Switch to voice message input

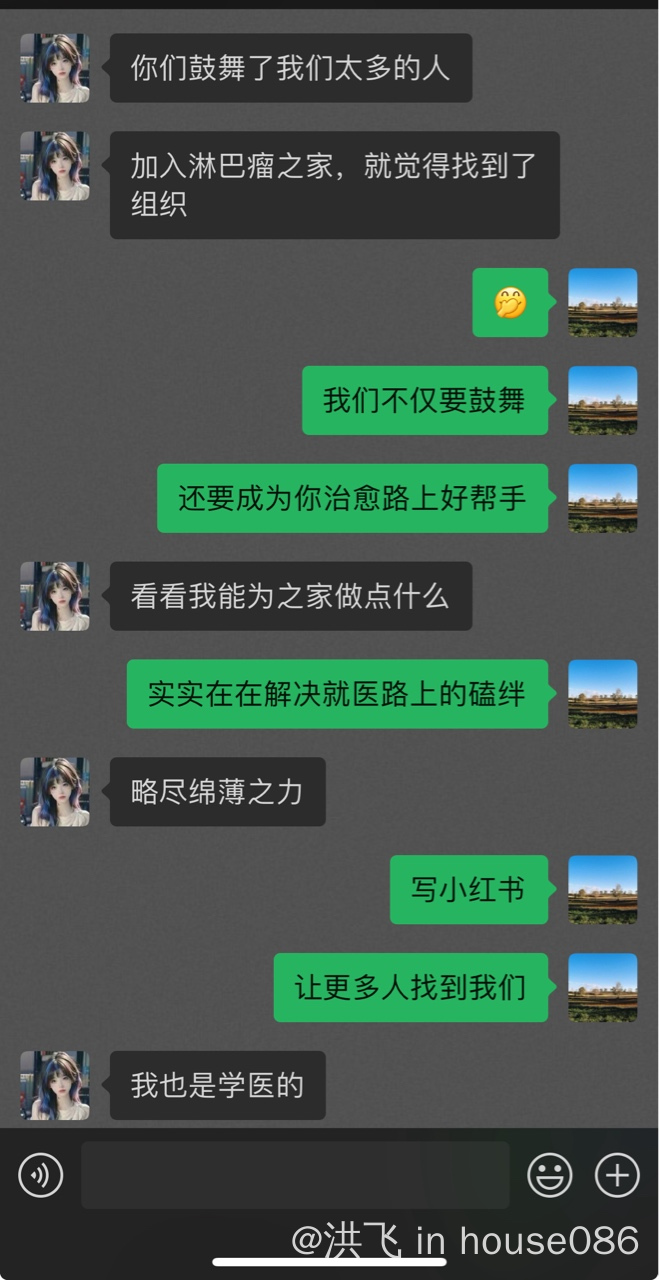pos(41,1175)
